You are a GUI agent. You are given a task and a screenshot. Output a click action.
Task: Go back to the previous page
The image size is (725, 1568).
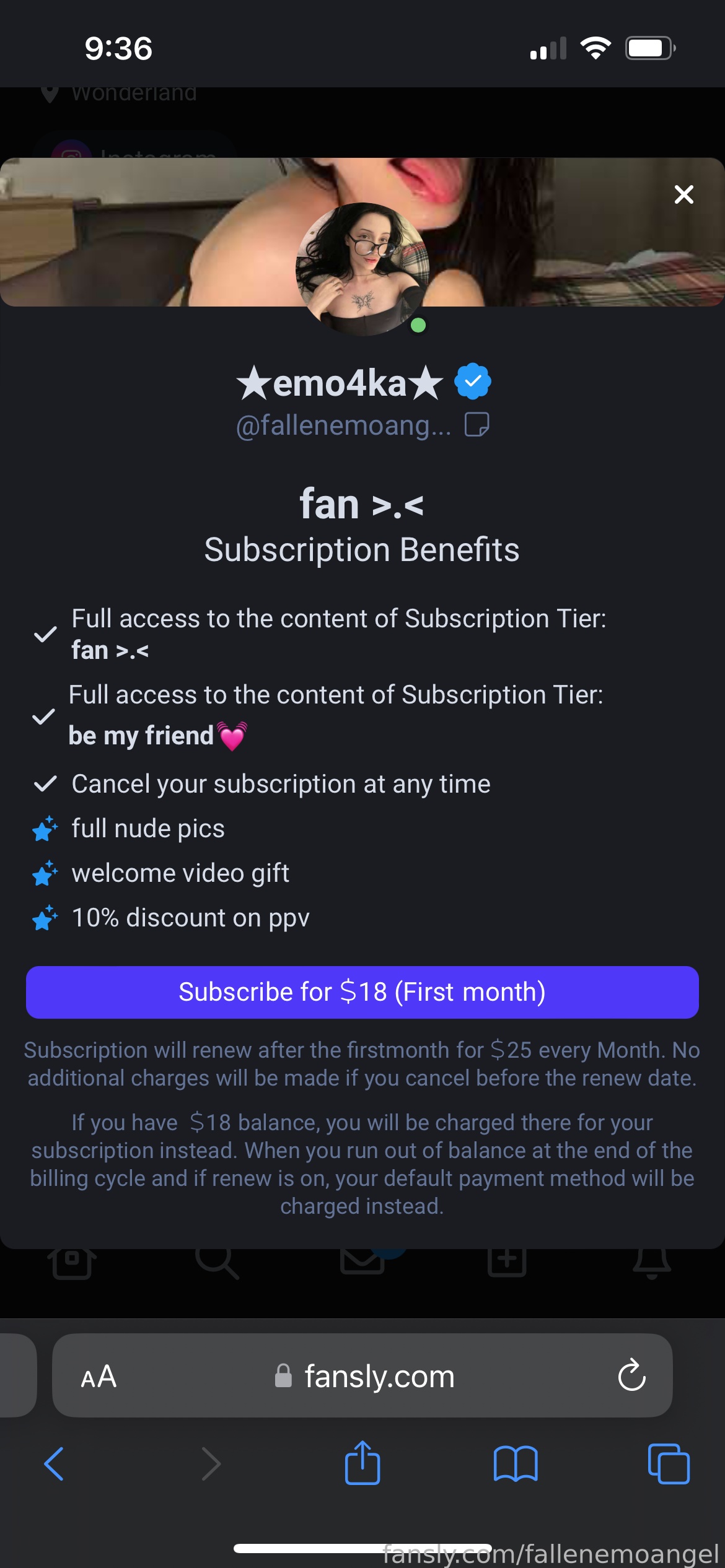[54, 1464]
